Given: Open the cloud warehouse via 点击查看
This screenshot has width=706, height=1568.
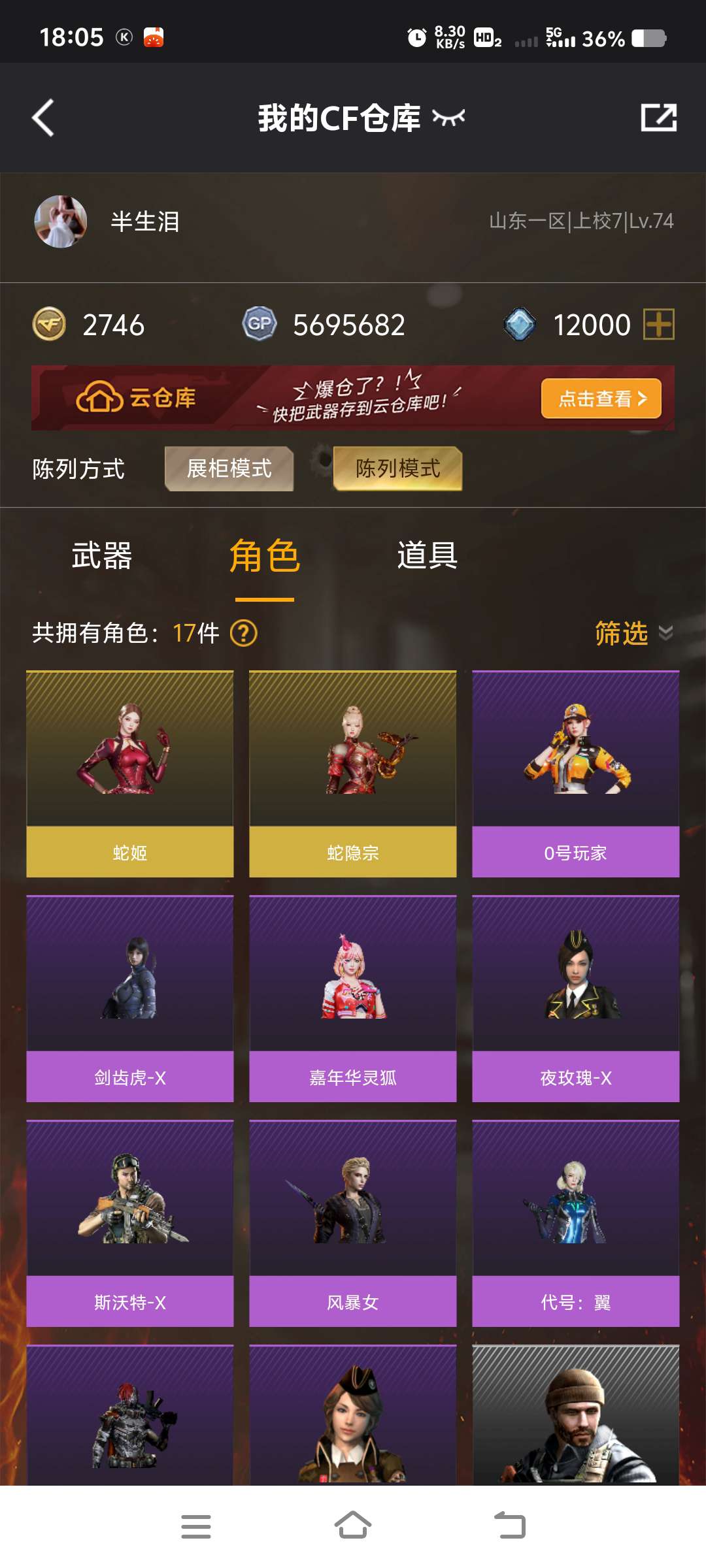Looking at the screenshot, I should pyautogui.click(x=601, y=399).
